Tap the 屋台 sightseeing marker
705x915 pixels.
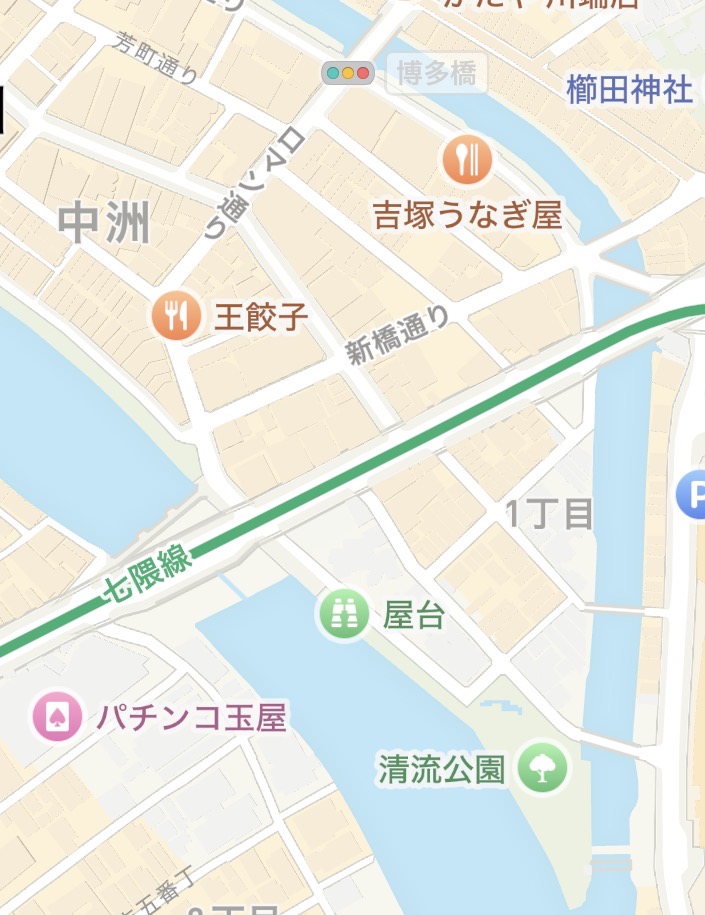tap(343, 614)
